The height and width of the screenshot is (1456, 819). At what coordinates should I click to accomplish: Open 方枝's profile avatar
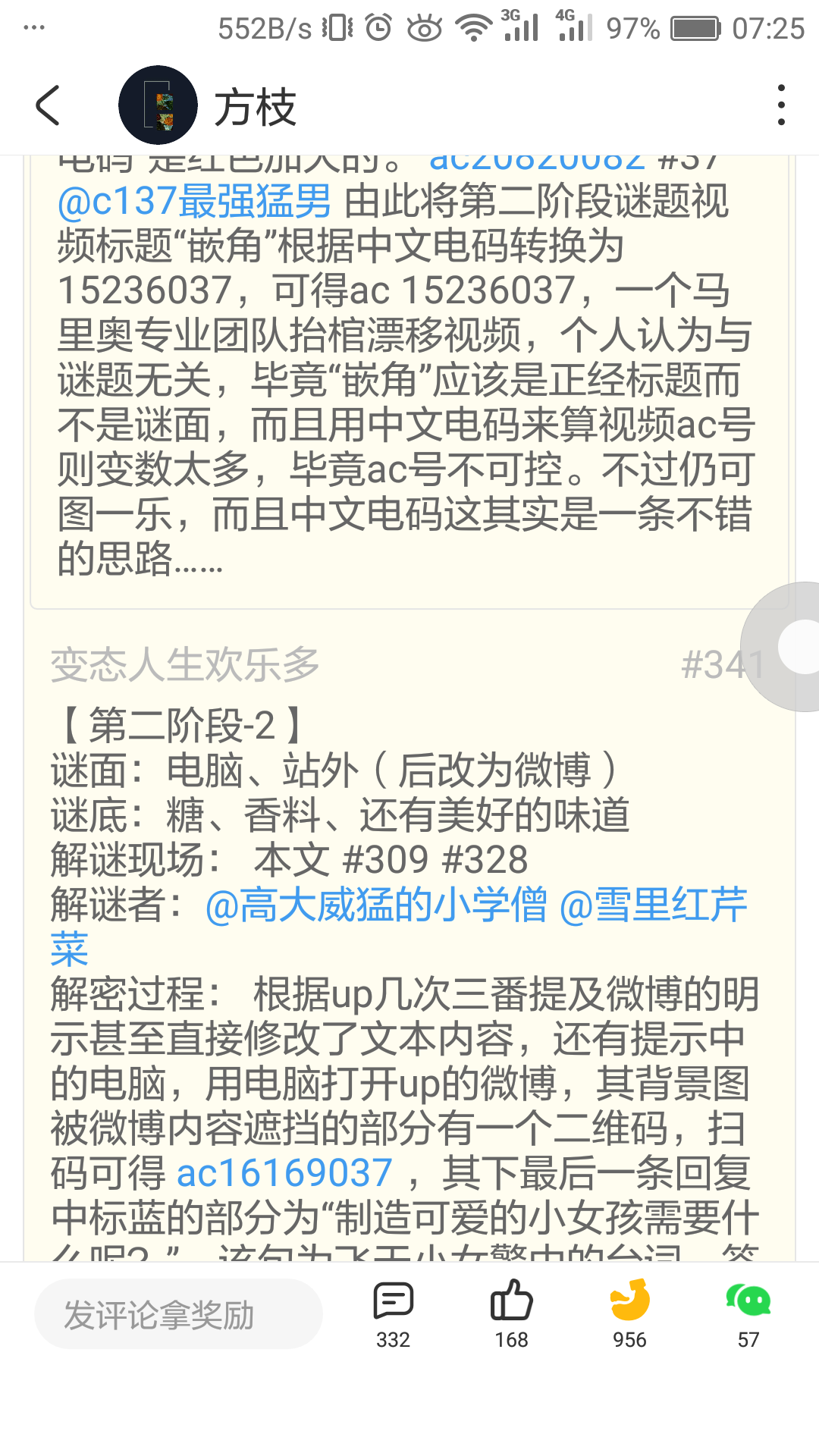point(158,105)
